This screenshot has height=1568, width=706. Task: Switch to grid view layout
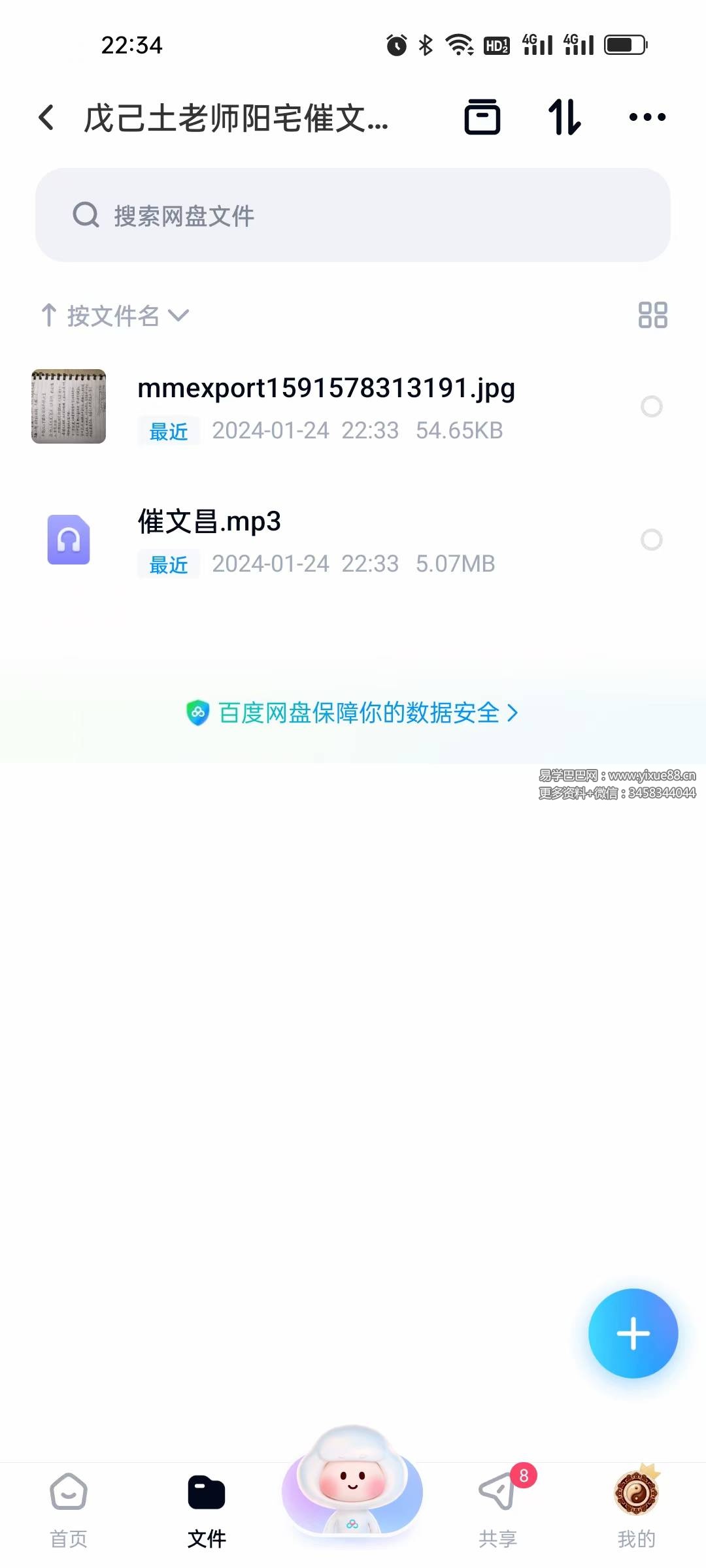click(652, 316)
